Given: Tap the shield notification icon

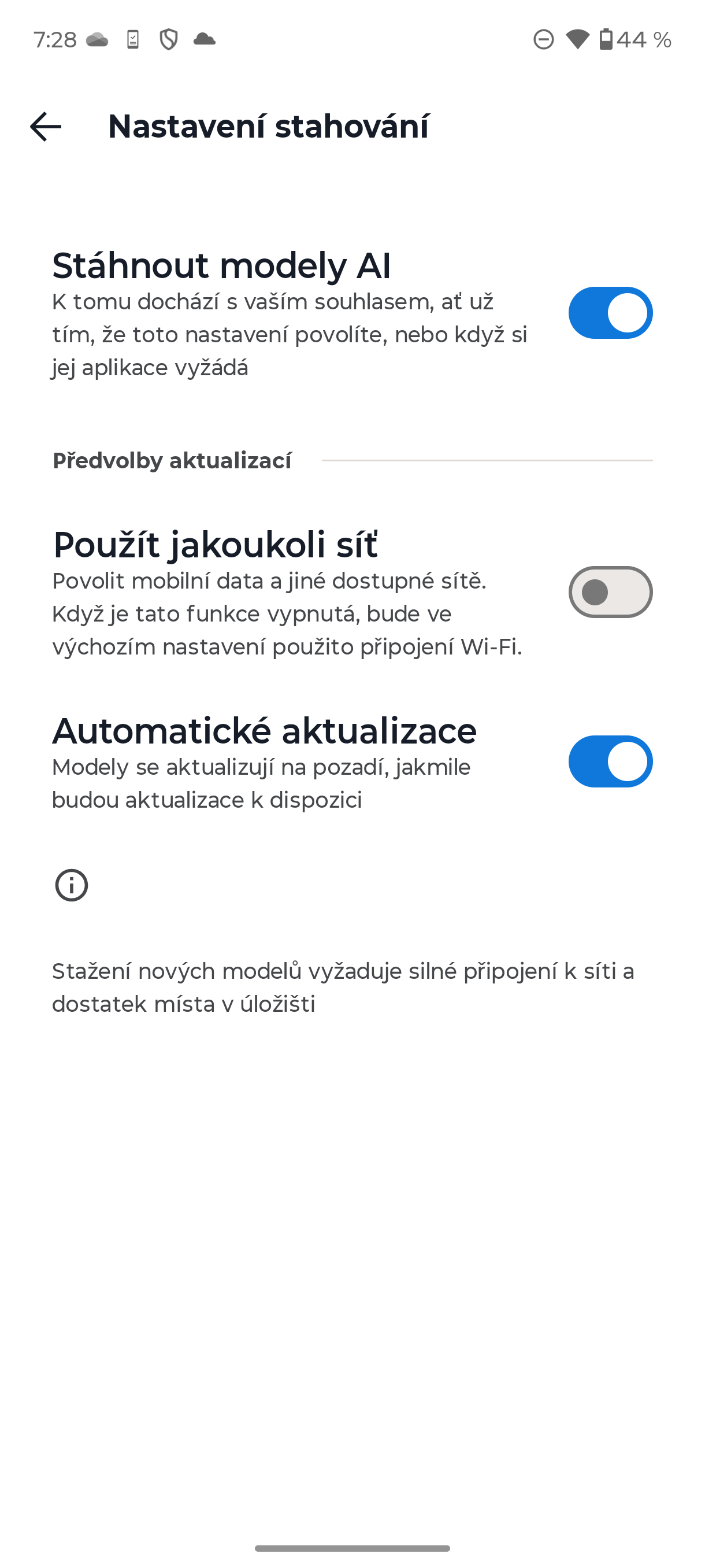Looking at the screenshot, I should tap(169, 39).
